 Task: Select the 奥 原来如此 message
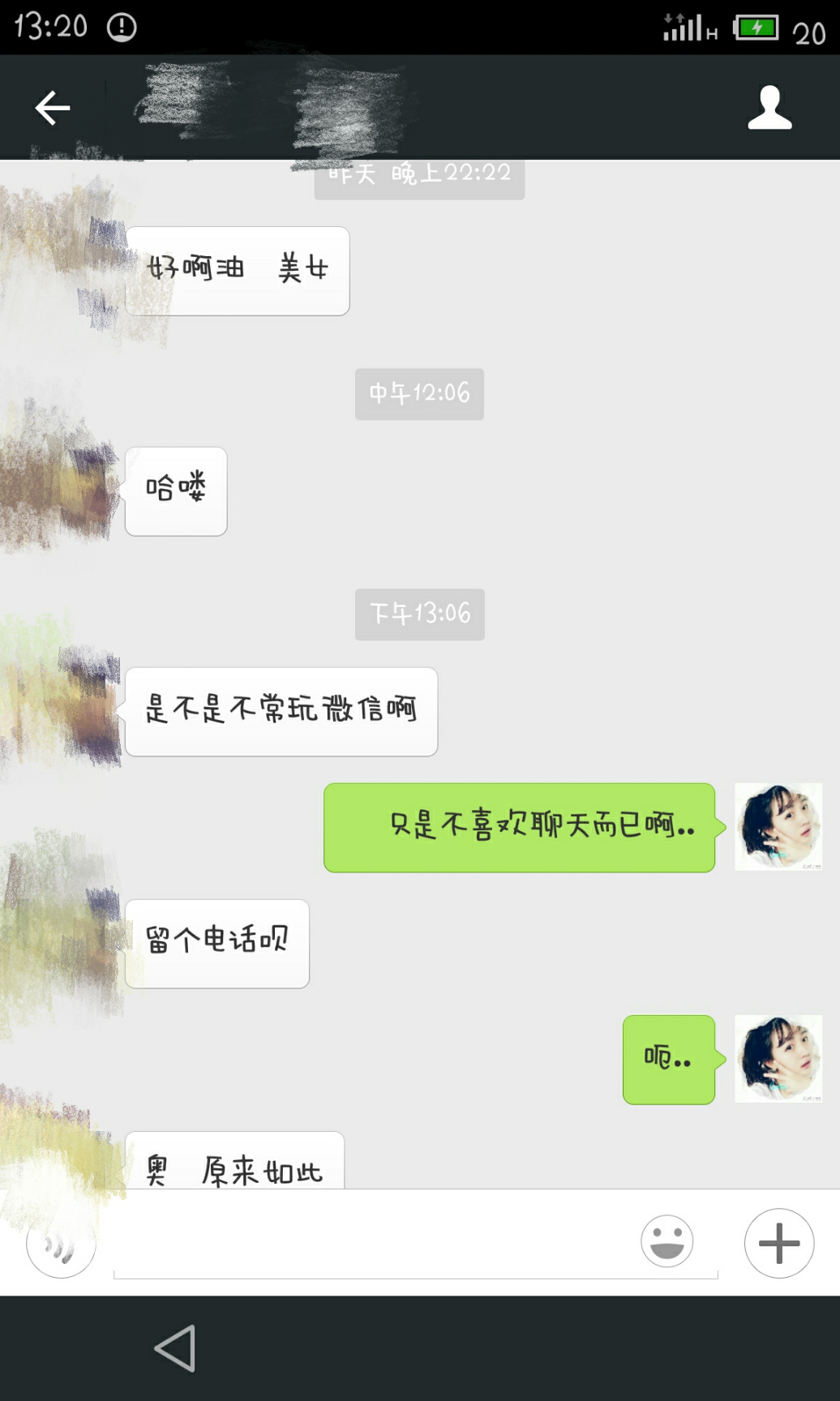point(236,1167)
